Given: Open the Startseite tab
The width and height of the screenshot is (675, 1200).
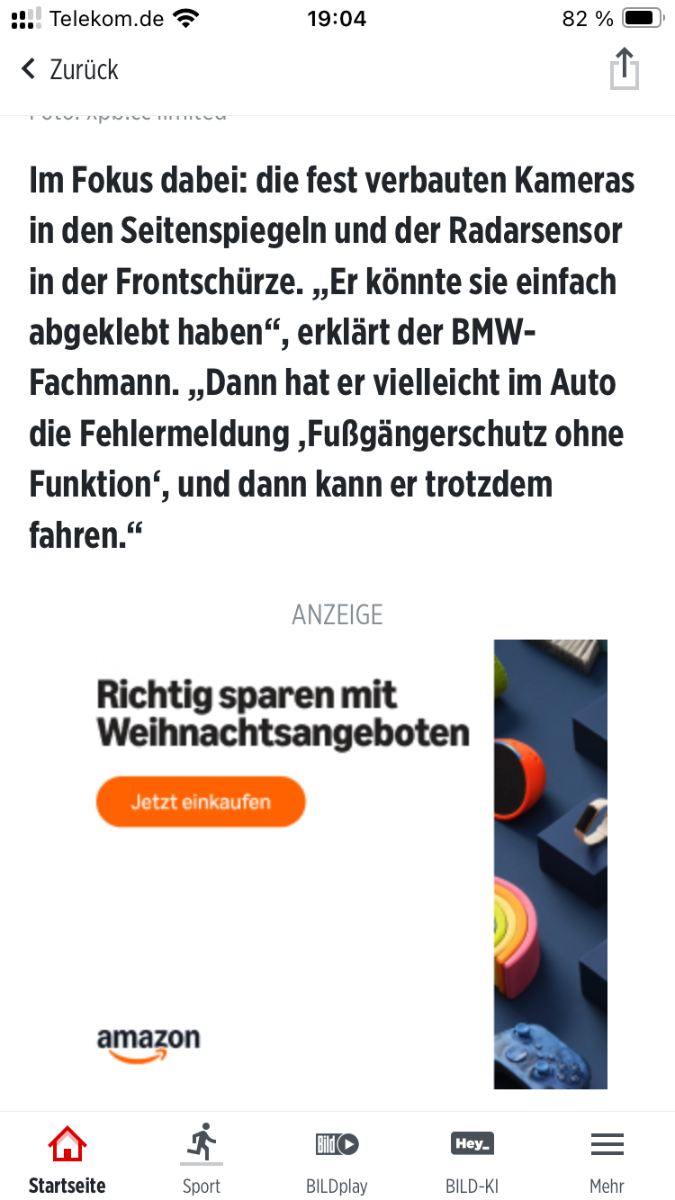Looking at the screenshot, I should point(67,1158).
